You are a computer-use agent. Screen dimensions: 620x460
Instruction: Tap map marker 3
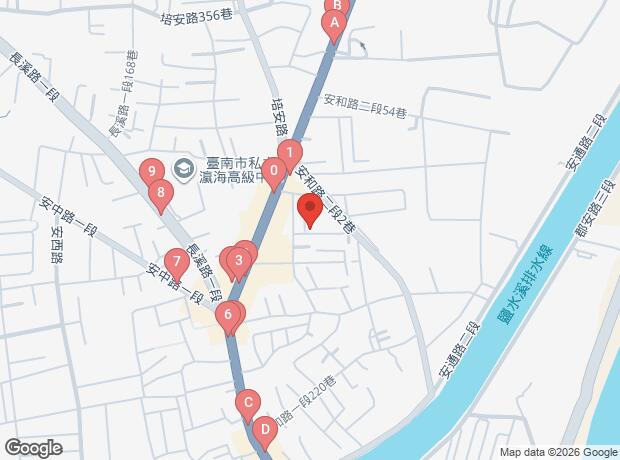[238, 261]
